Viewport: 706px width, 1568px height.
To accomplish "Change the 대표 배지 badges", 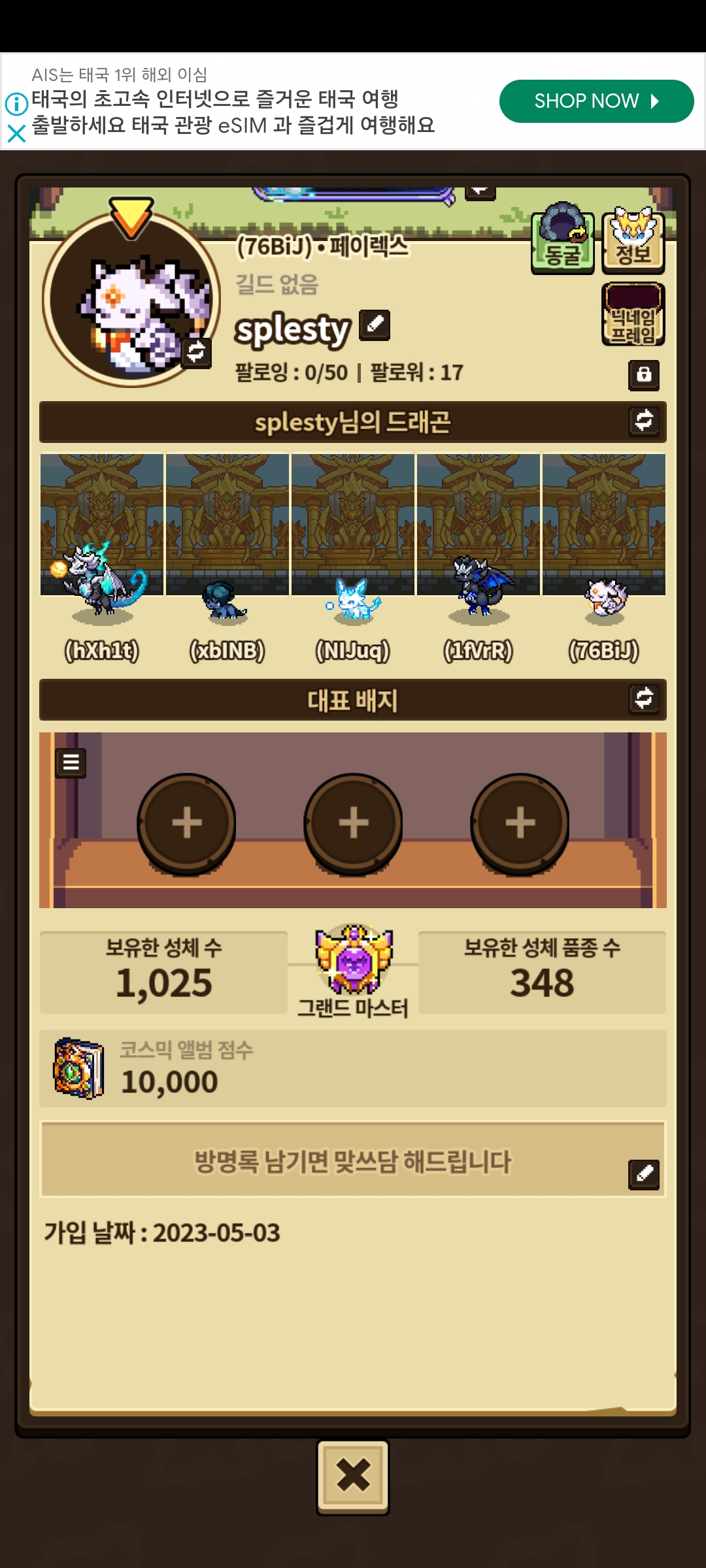I will pyautogui.click(x=644, y=698).
